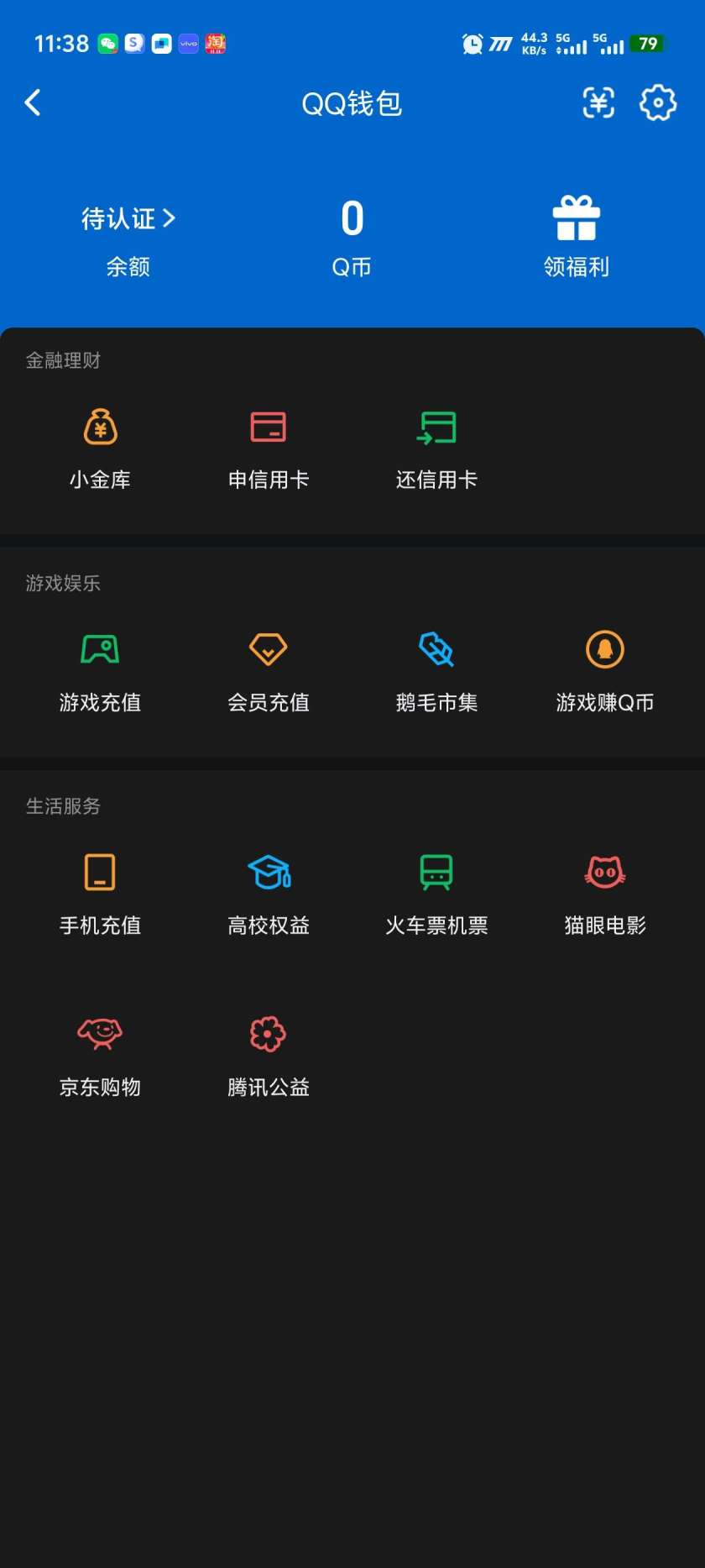Open the 腾讯公益 charity flower icon

(268, 1034)
